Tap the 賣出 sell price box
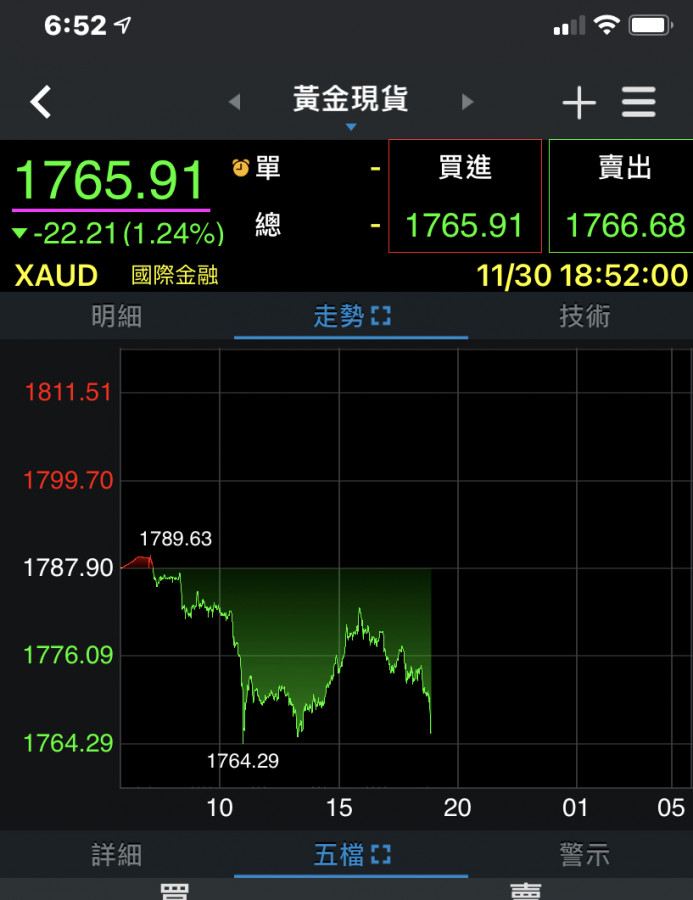 [x=625, y=197]
